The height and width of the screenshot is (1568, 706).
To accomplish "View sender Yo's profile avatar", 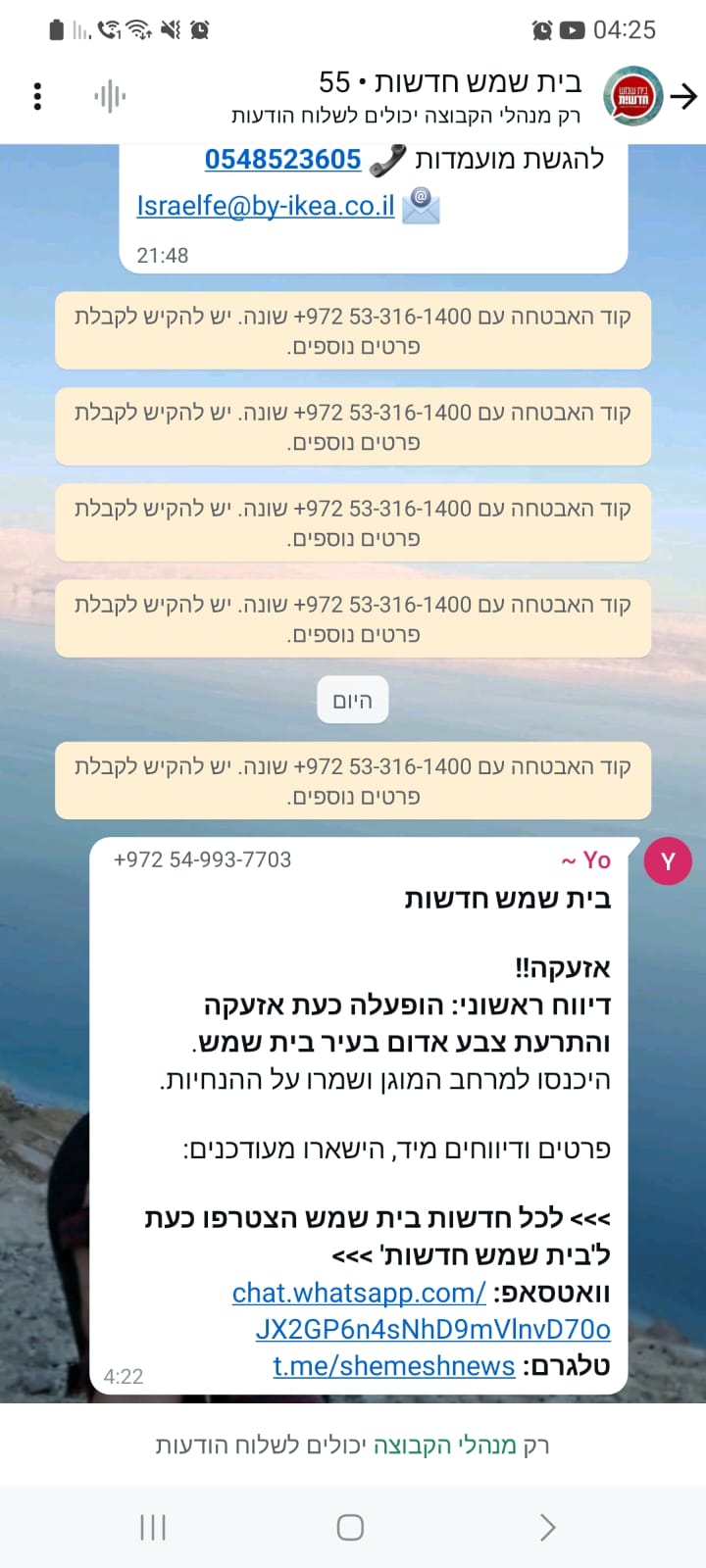I will (668, 861).
